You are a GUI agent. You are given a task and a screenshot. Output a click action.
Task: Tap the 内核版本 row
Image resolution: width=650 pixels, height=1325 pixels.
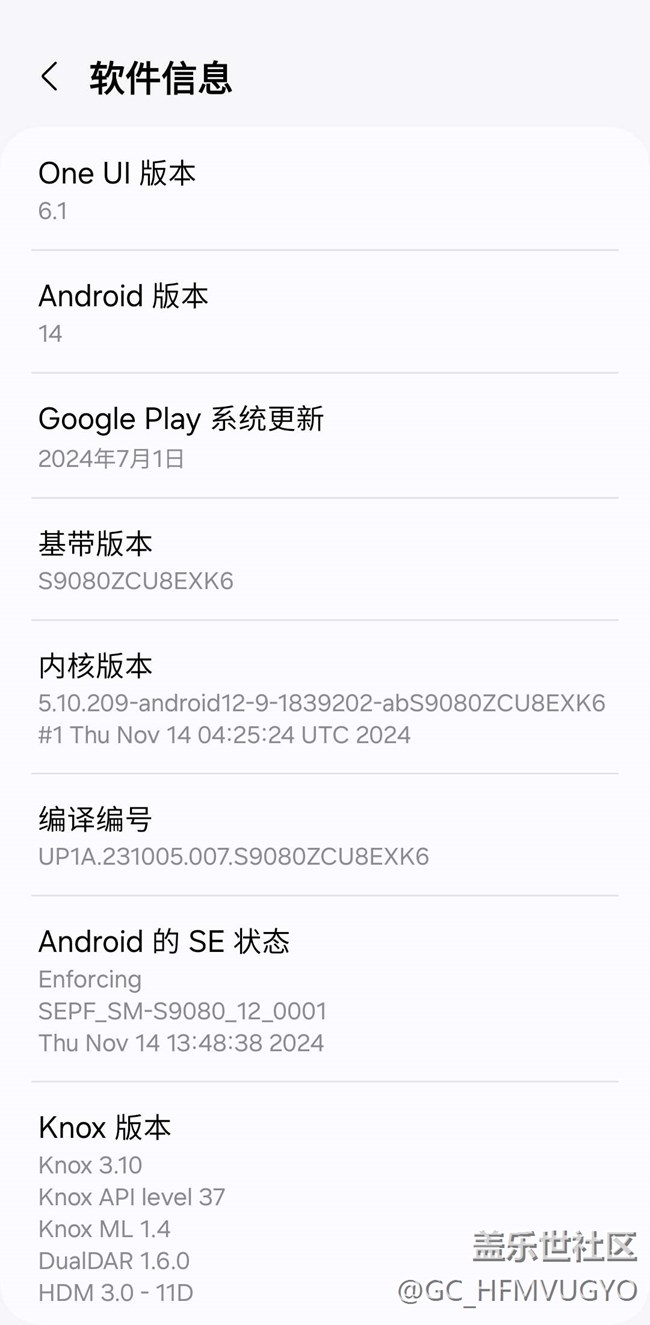coord(325,697)
